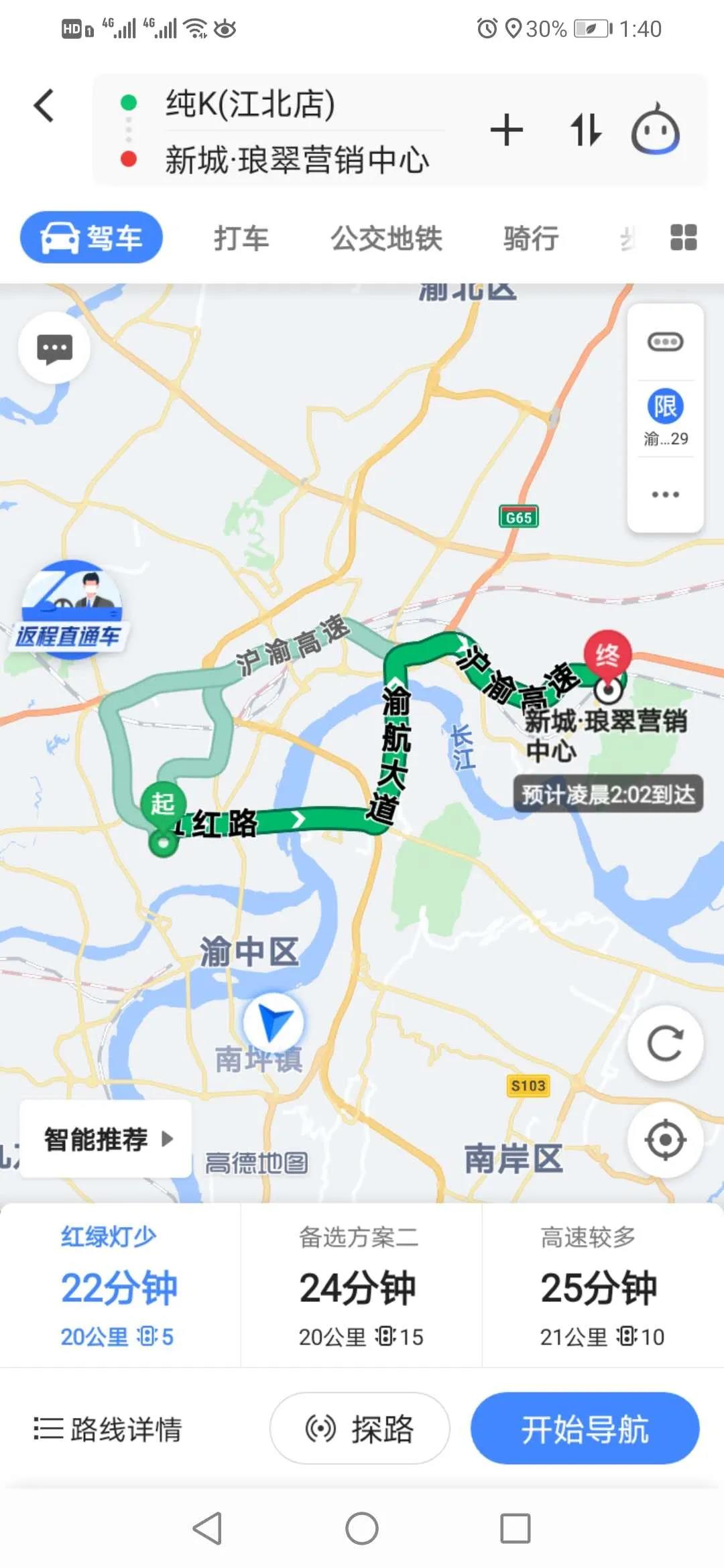Switch to the 骑行 cycling tab

point(529,238)
